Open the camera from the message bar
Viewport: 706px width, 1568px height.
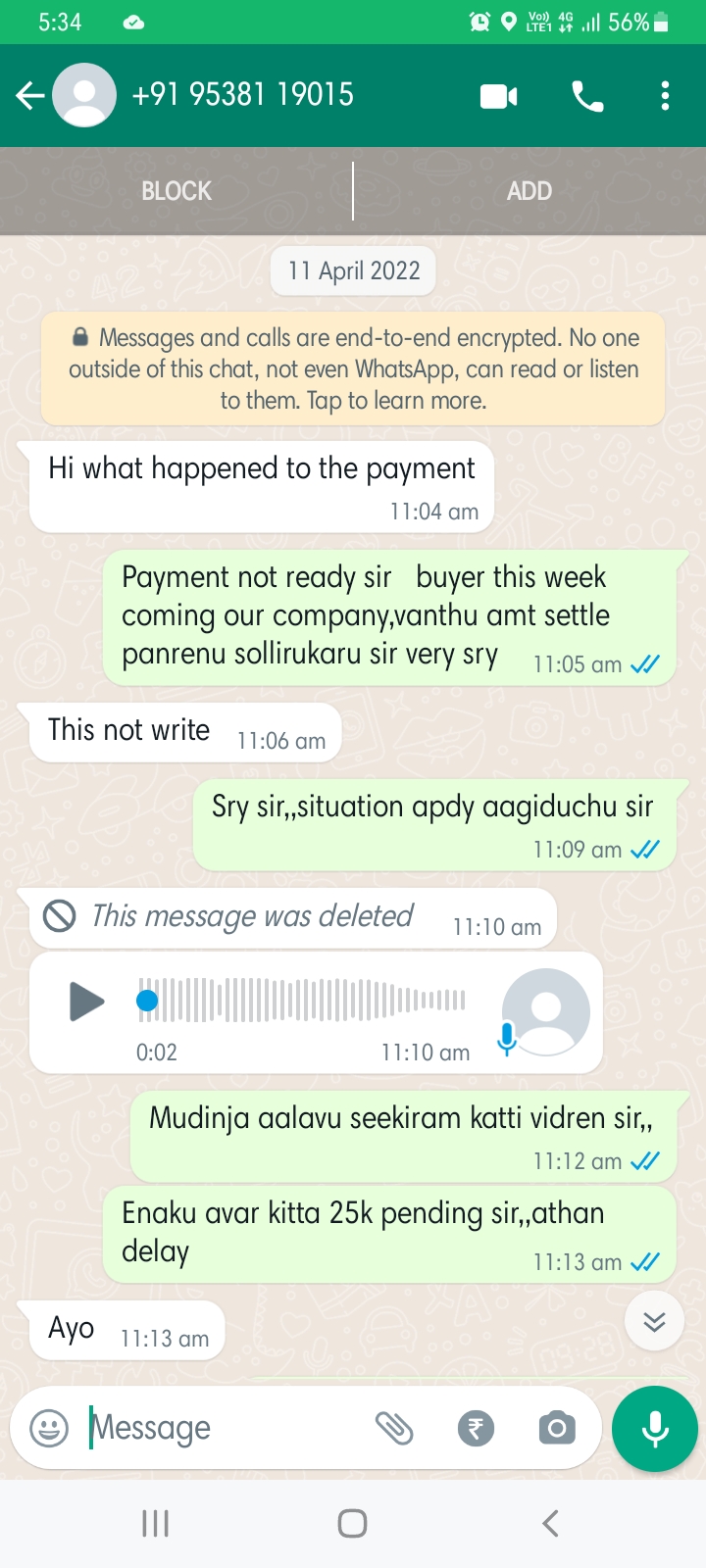(x=557, y=1428)
